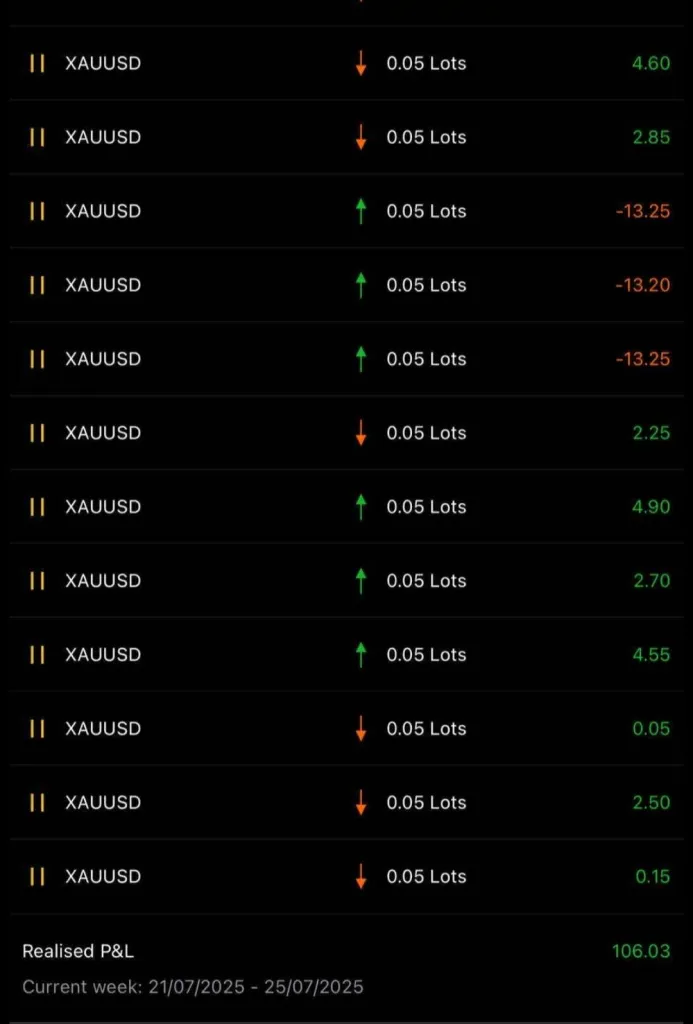Open the XAUUSD trade with 4.55 profit

coord(346,655)
